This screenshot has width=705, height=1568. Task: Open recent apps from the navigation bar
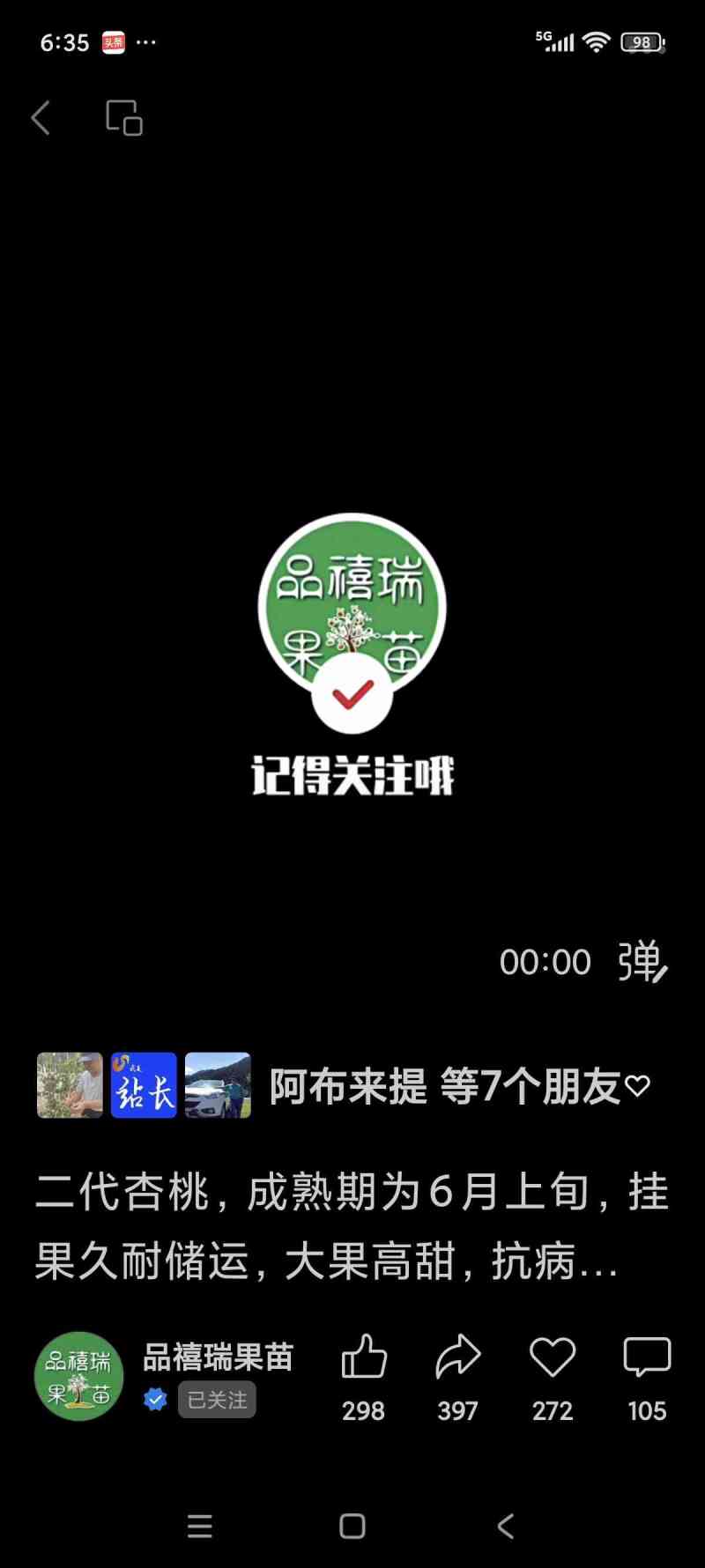[200, 1527]
